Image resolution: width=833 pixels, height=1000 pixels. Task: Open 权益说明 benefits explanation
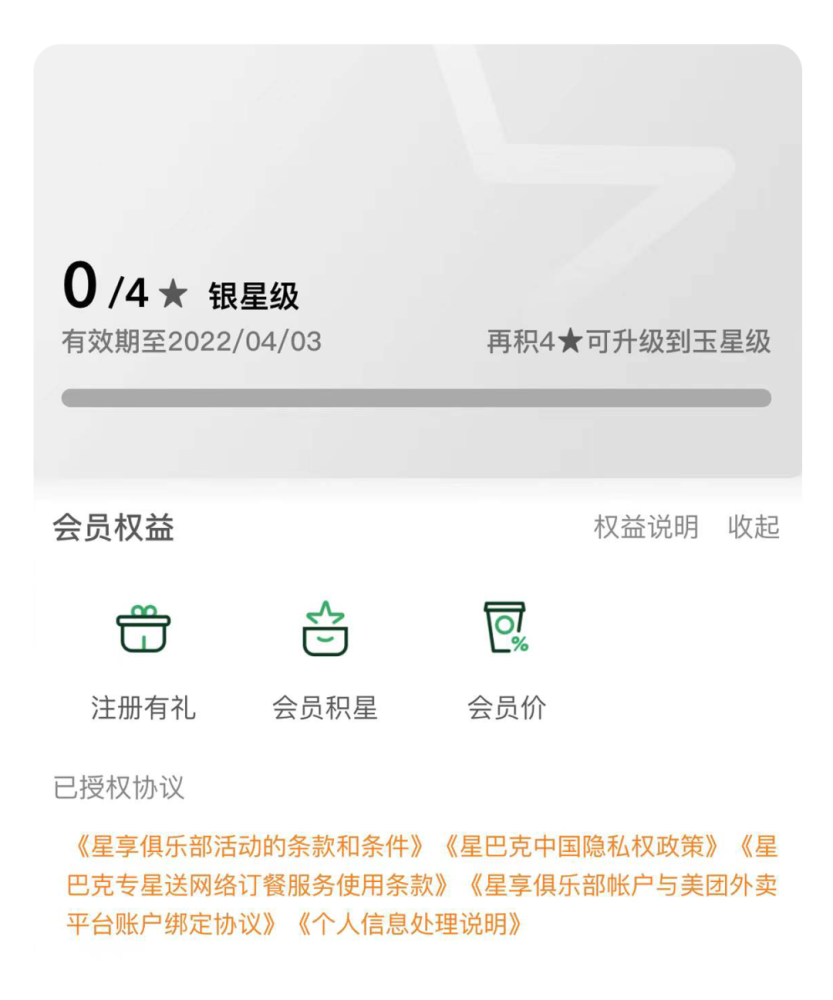coord(646,527)
